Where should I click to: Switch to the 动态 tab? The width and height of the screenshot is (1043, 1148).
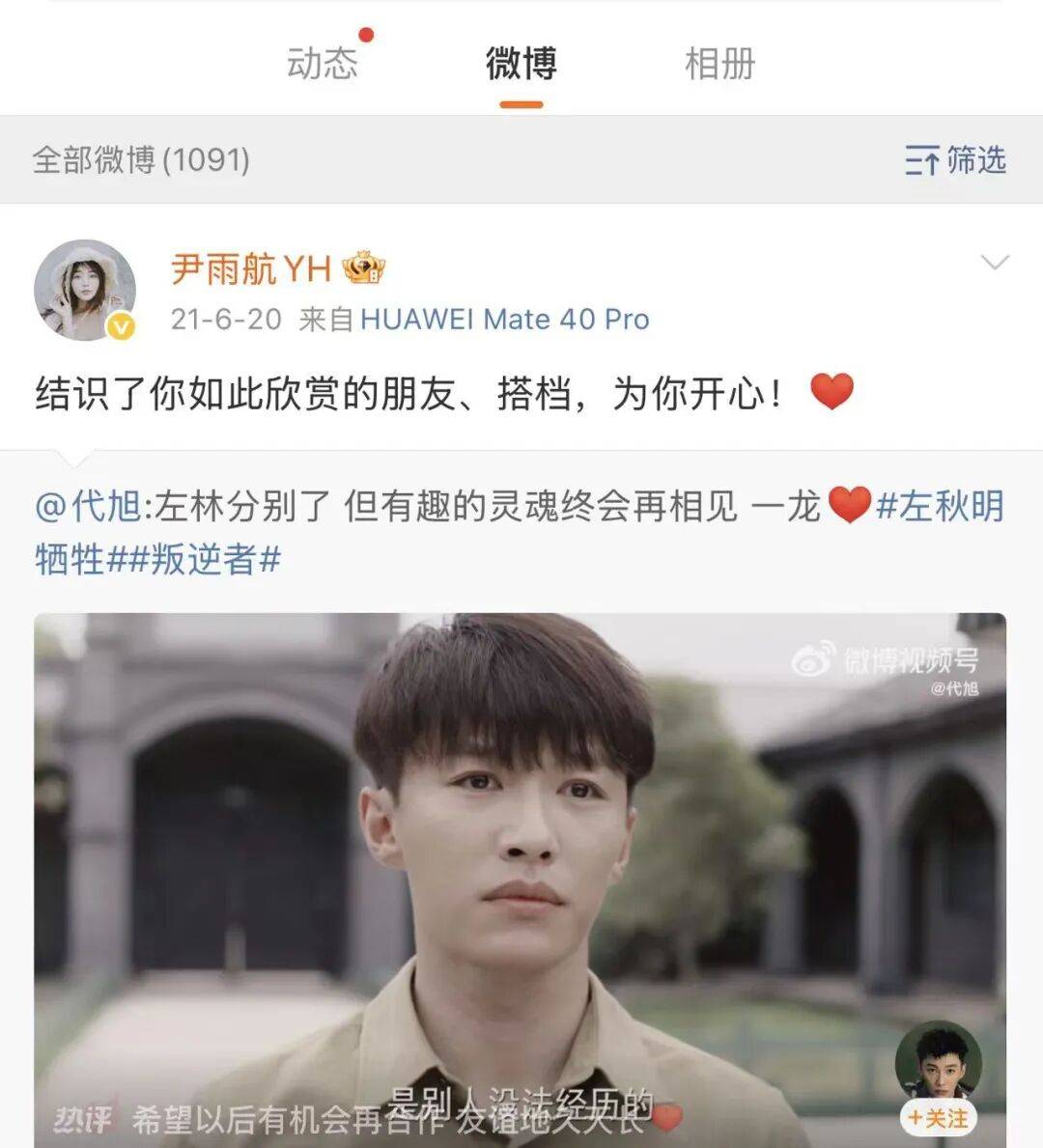pos(323,64)
